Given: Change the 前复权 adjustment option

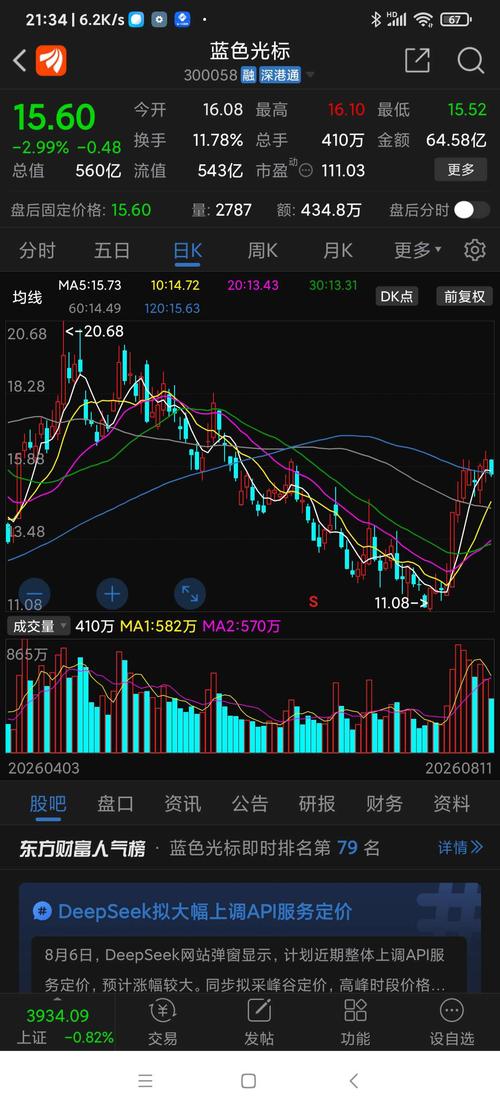Looking at the screenshot, I should pos(464,297).
